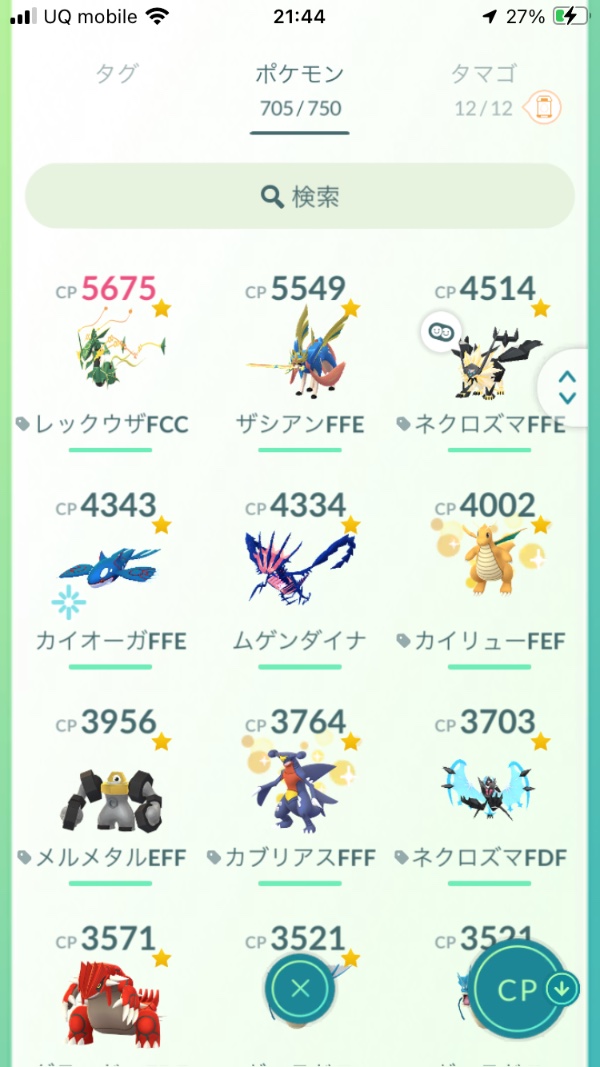The height and width of the screenshot is (1067, 600).
Task: Open the 検索 search box
Action: tap(300, 196)
